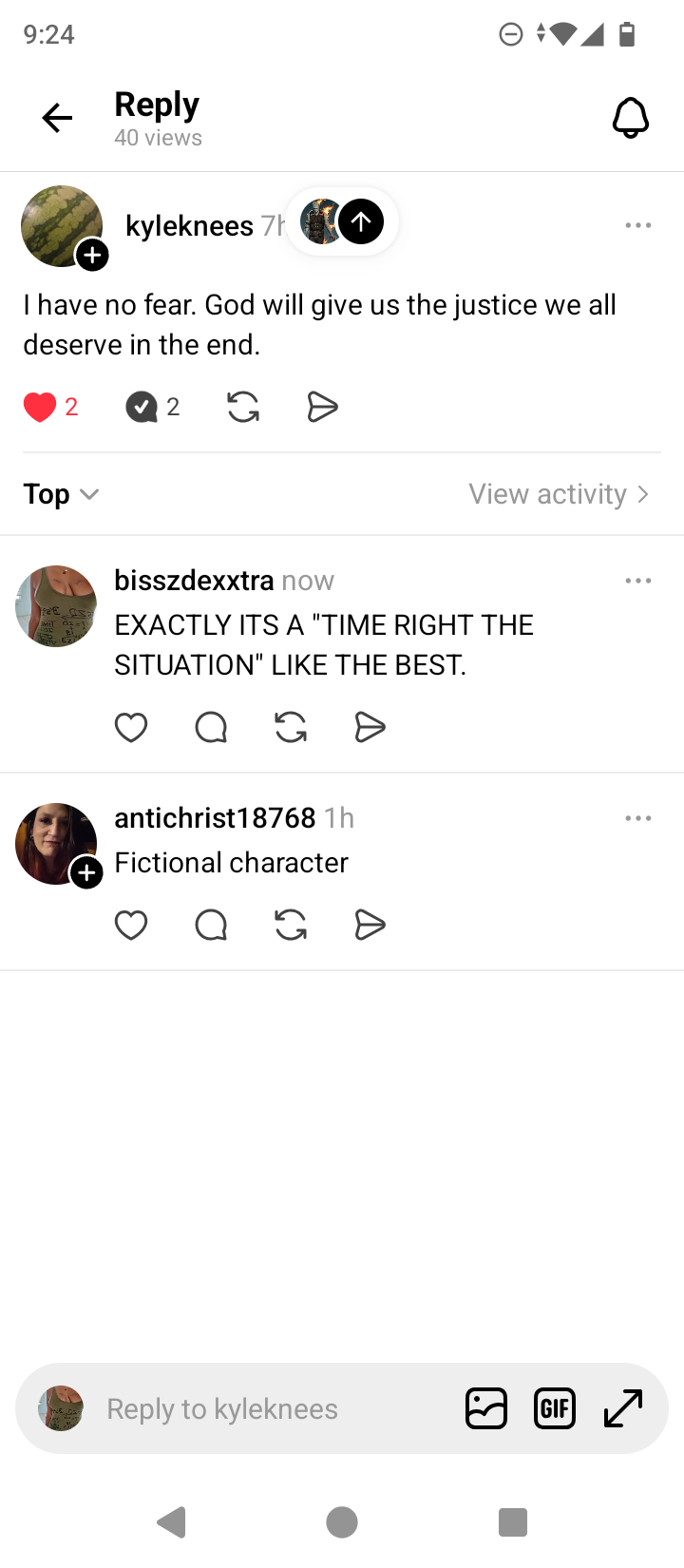Share the kyleknees post

(x=322, y=408)
